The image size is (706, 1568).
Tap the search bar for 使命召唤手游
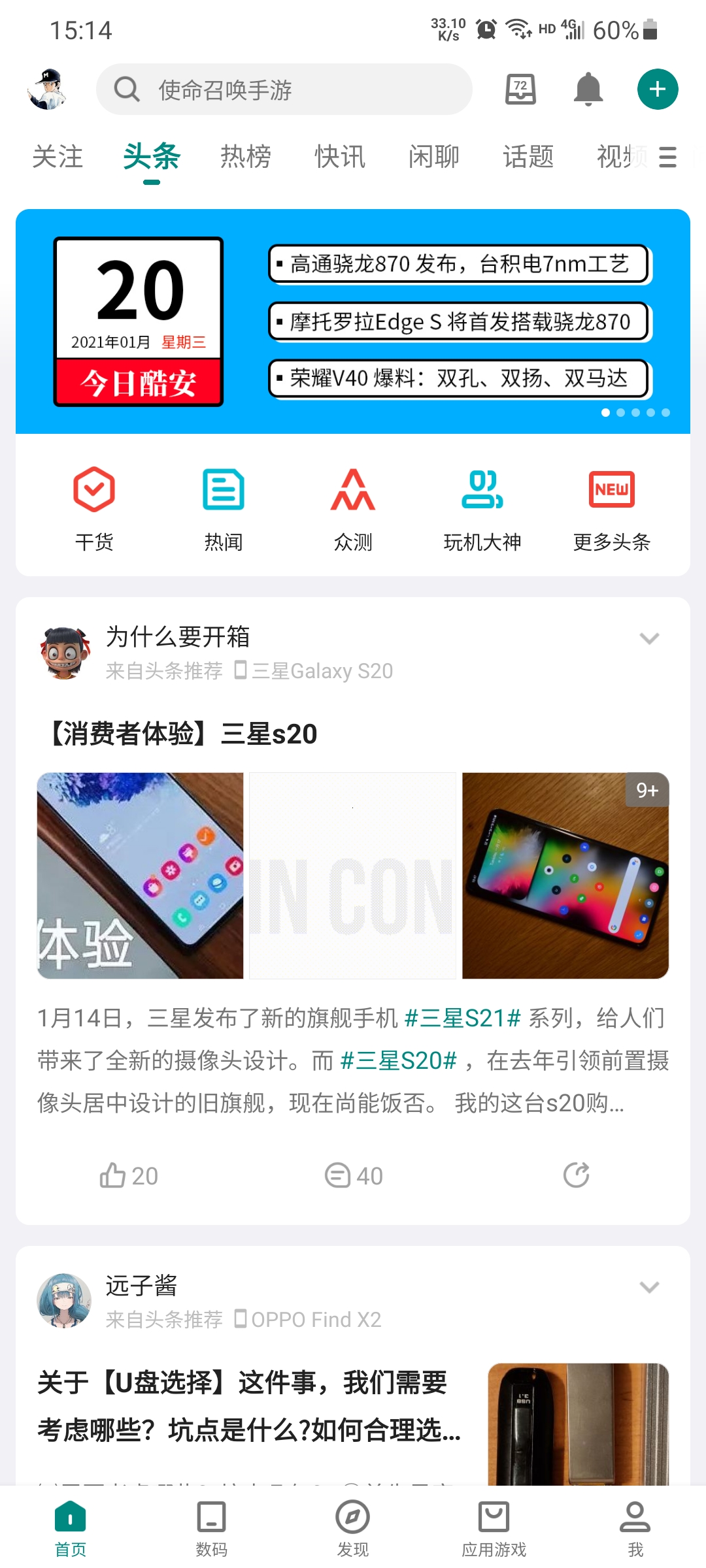tap(284, 89)
